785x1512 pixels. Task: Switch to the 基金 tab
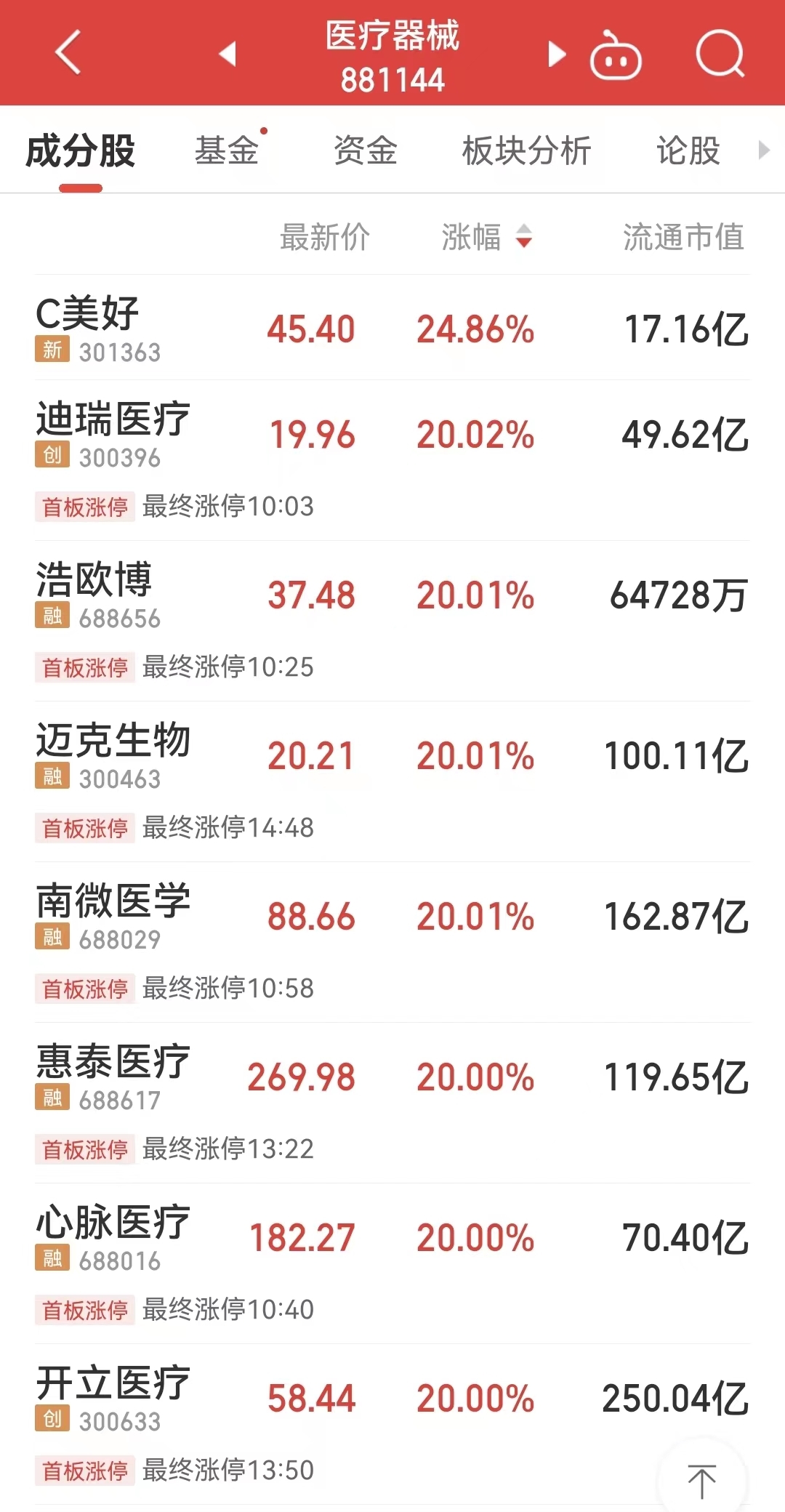[x=227, y=151]
